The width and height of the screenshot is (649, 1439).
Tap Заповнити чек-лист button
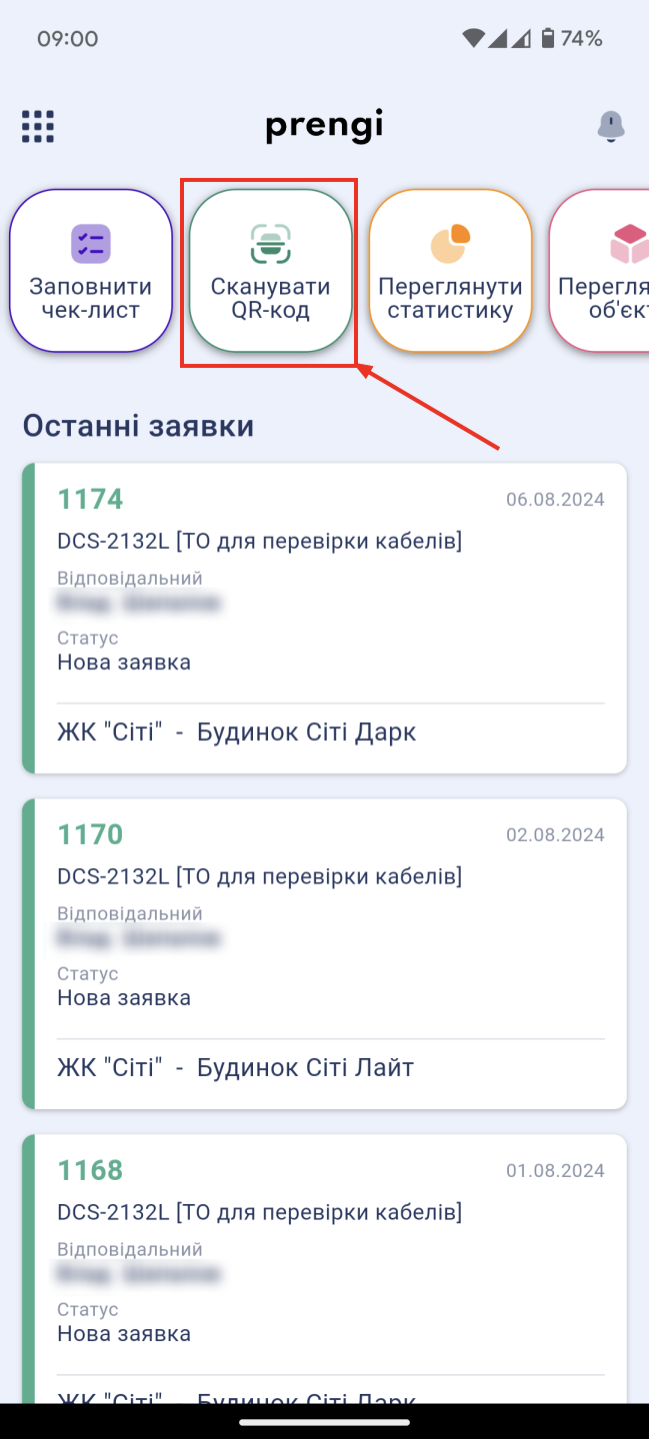point(91,271)
